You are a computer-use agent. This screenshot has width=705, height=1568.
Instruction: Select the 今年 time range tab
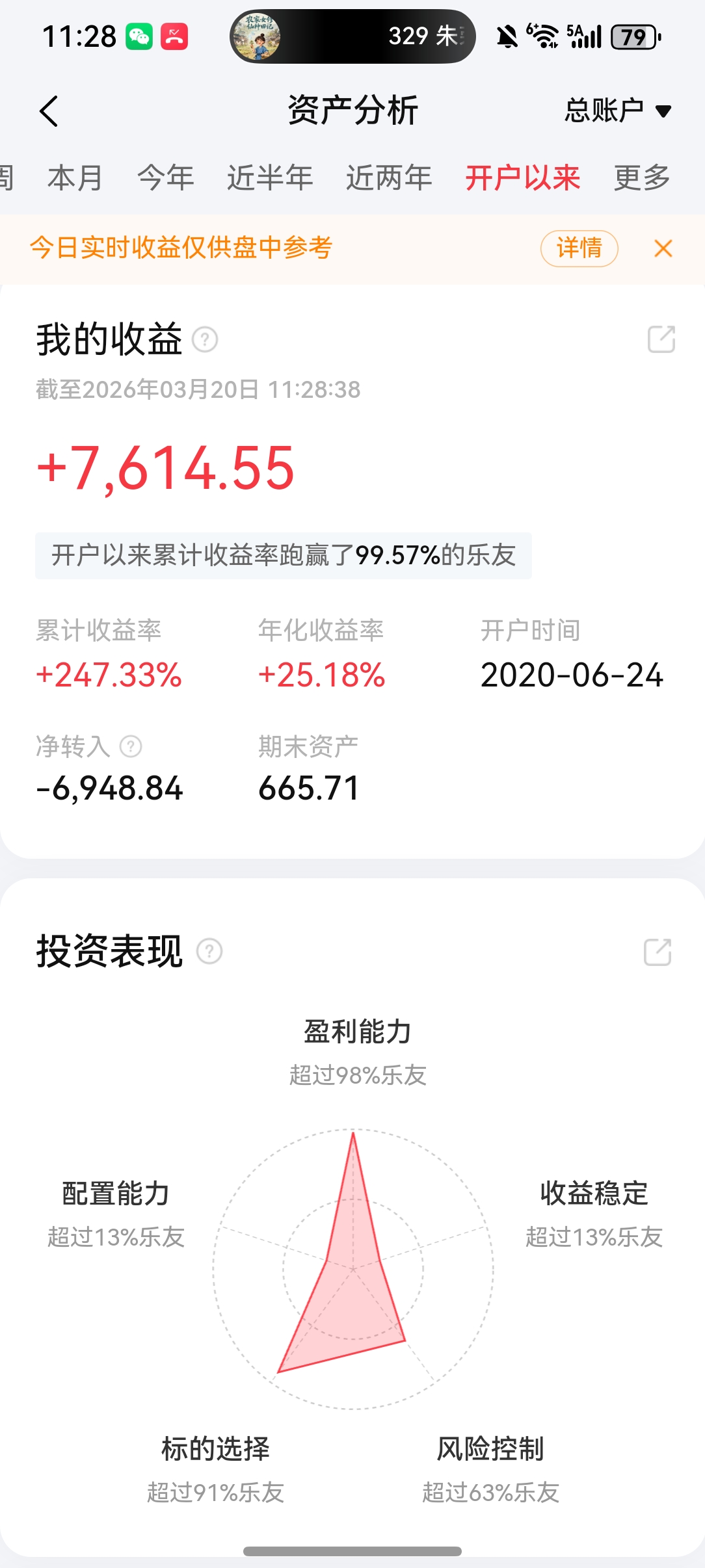coord(166,177)
